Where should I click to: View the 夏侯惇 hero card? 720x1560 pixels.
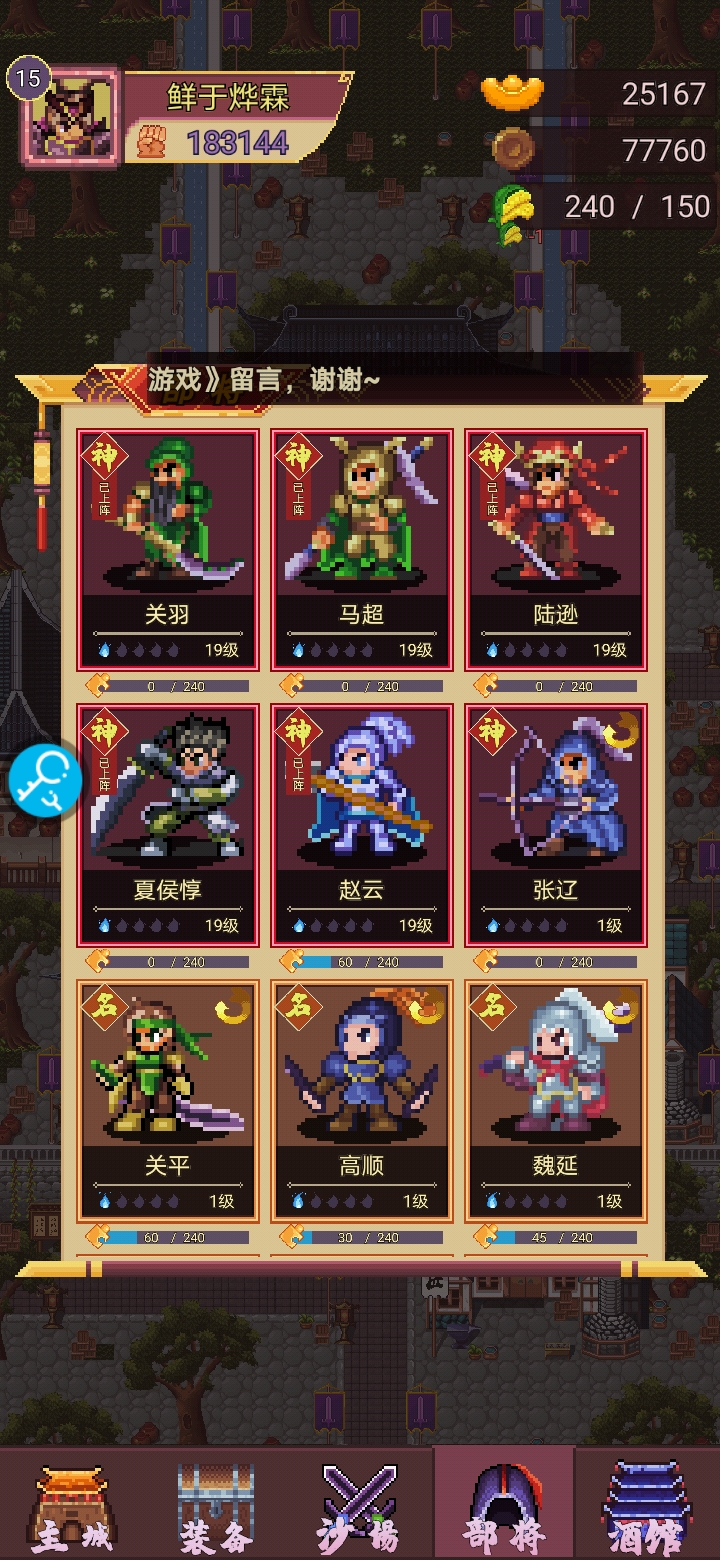coord(167,825)
